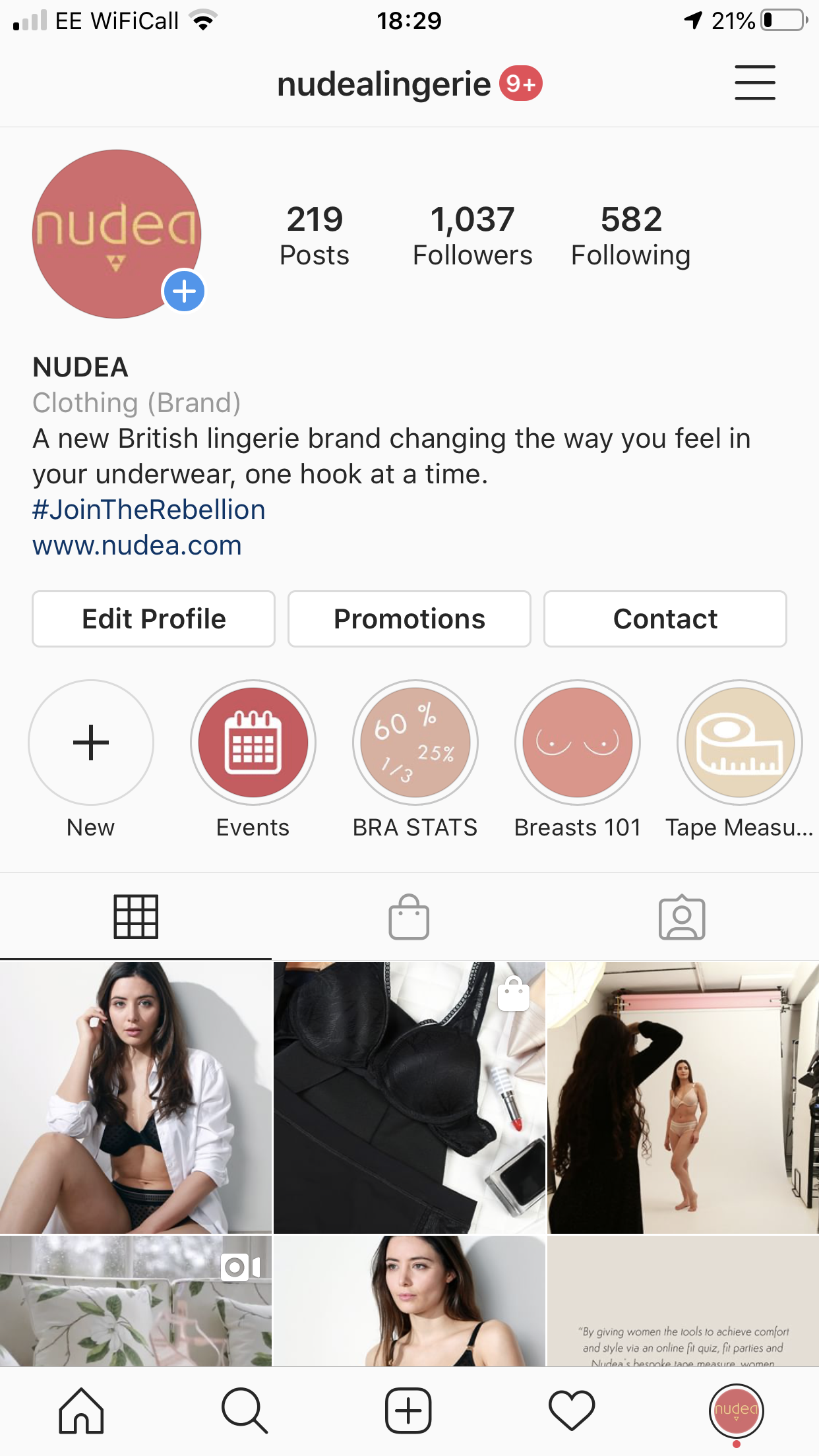Switch to the shopping bag tab
This screenshot has width=819, height=1456.
(x=409, y=917)
